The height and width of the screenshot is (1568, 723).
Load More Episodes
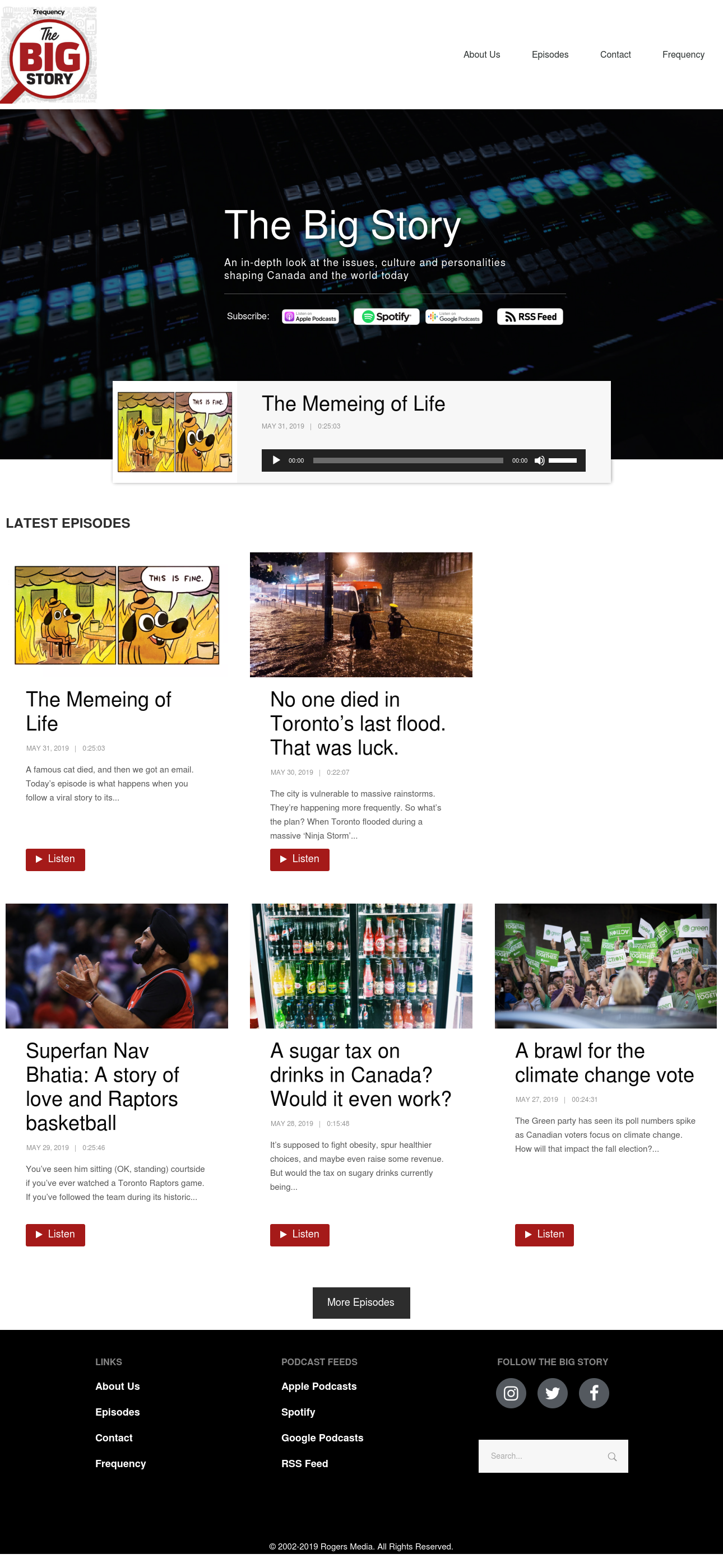pyautogui.click(x=361, y=1302)
